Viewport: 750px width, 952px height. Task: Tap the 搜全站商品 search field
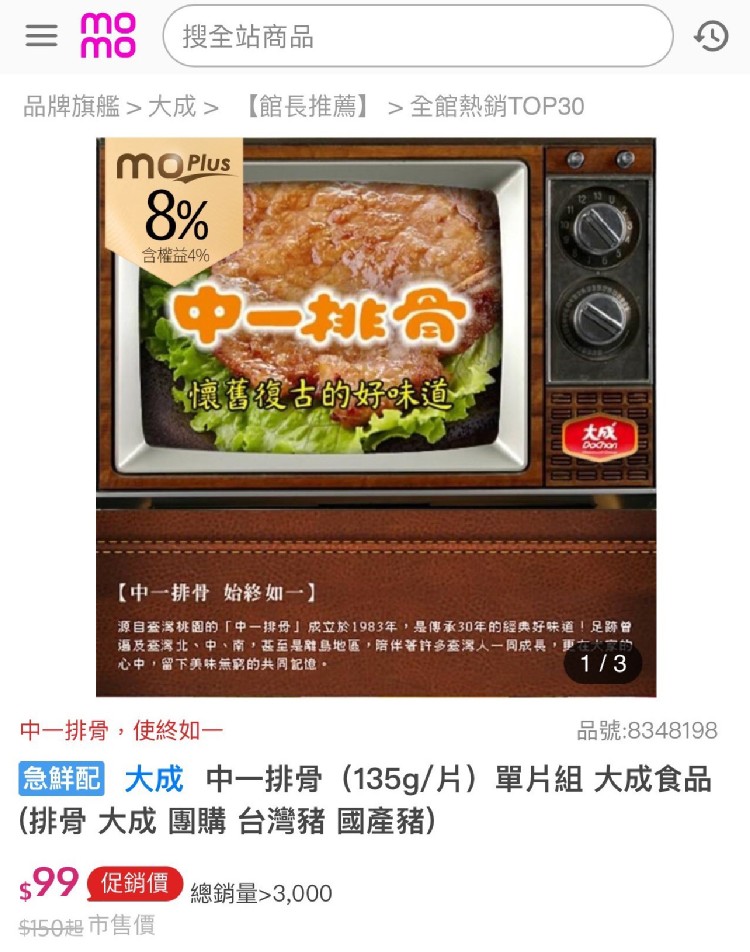click(x=418, y=37)
